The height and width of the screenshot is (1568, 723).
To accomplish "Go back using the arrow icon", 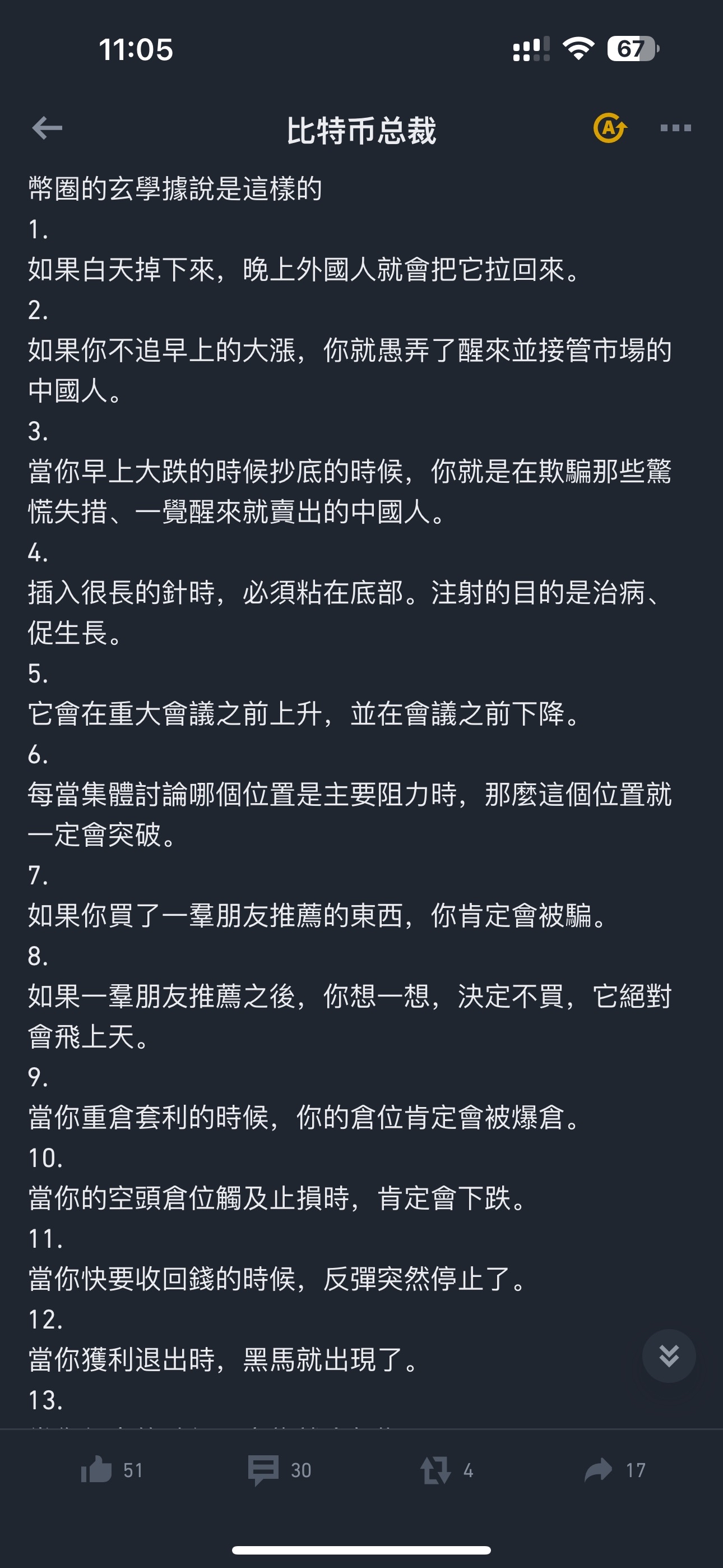I will [47, 128].
